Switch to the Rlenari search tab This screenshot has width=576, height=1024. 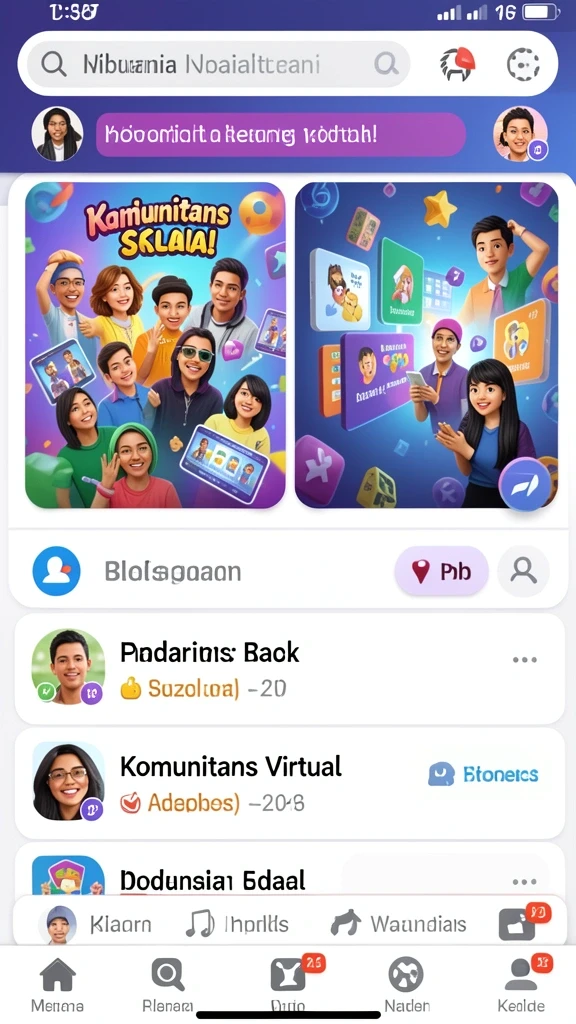coord(168,985)
